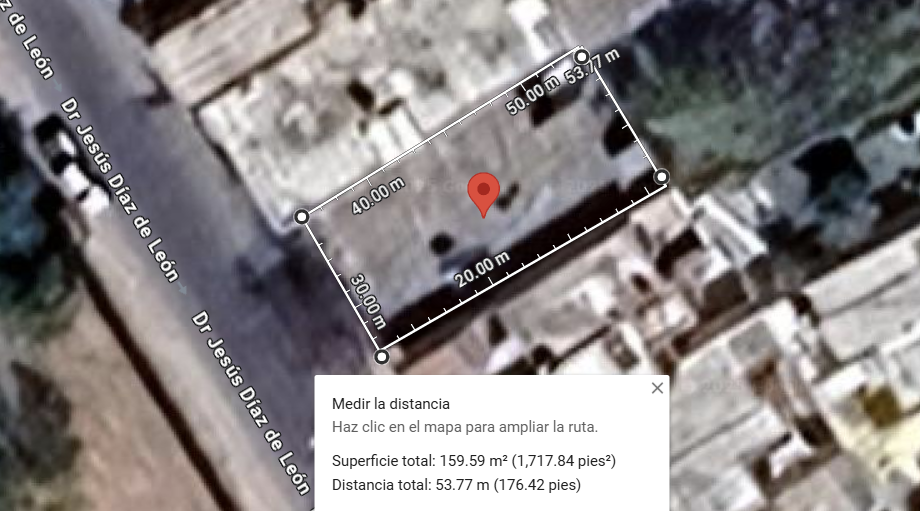Select the measurement point near 53.77 m label
This screenshot has width=920, height=511.
[x=581, y=57]
